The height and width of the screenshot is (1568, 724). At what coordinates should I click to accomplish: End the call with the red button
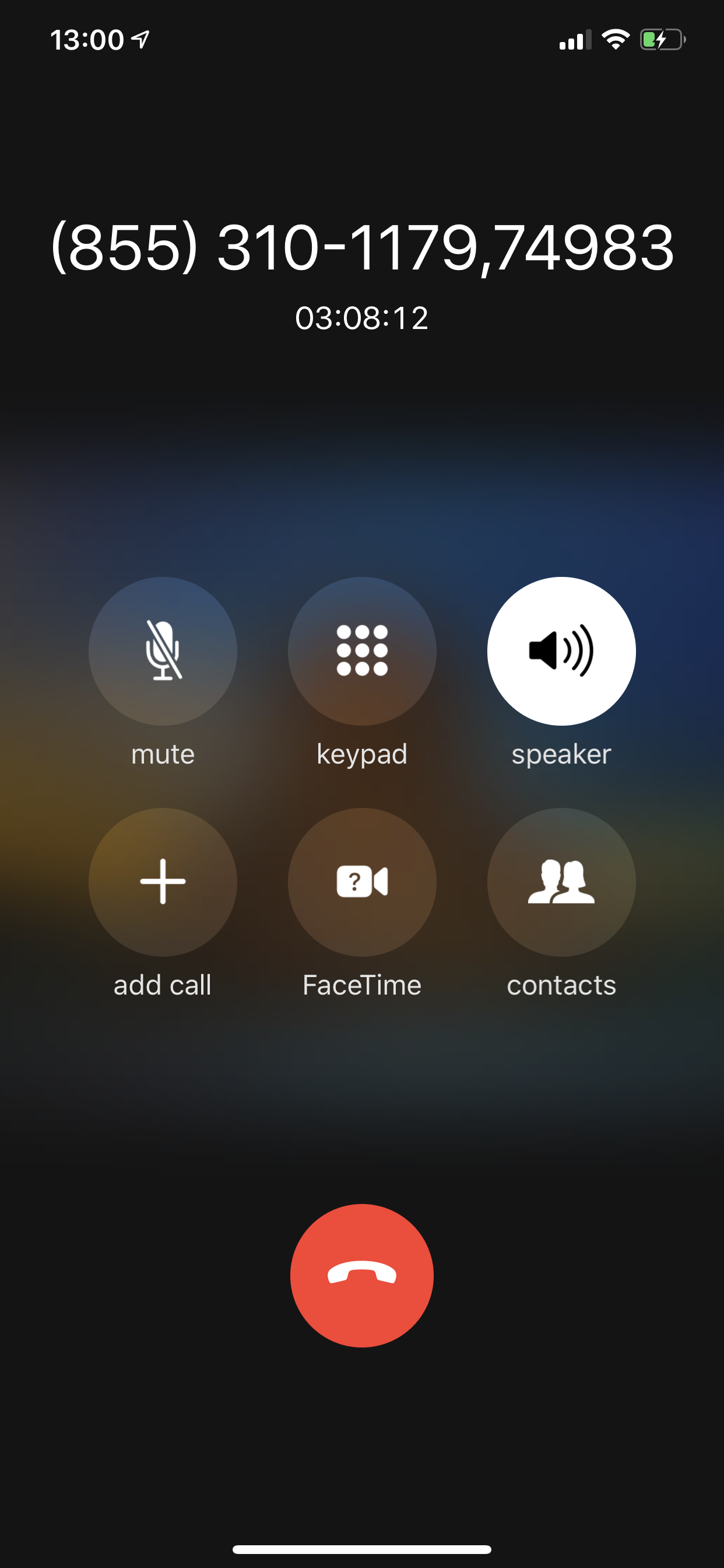362,1275
